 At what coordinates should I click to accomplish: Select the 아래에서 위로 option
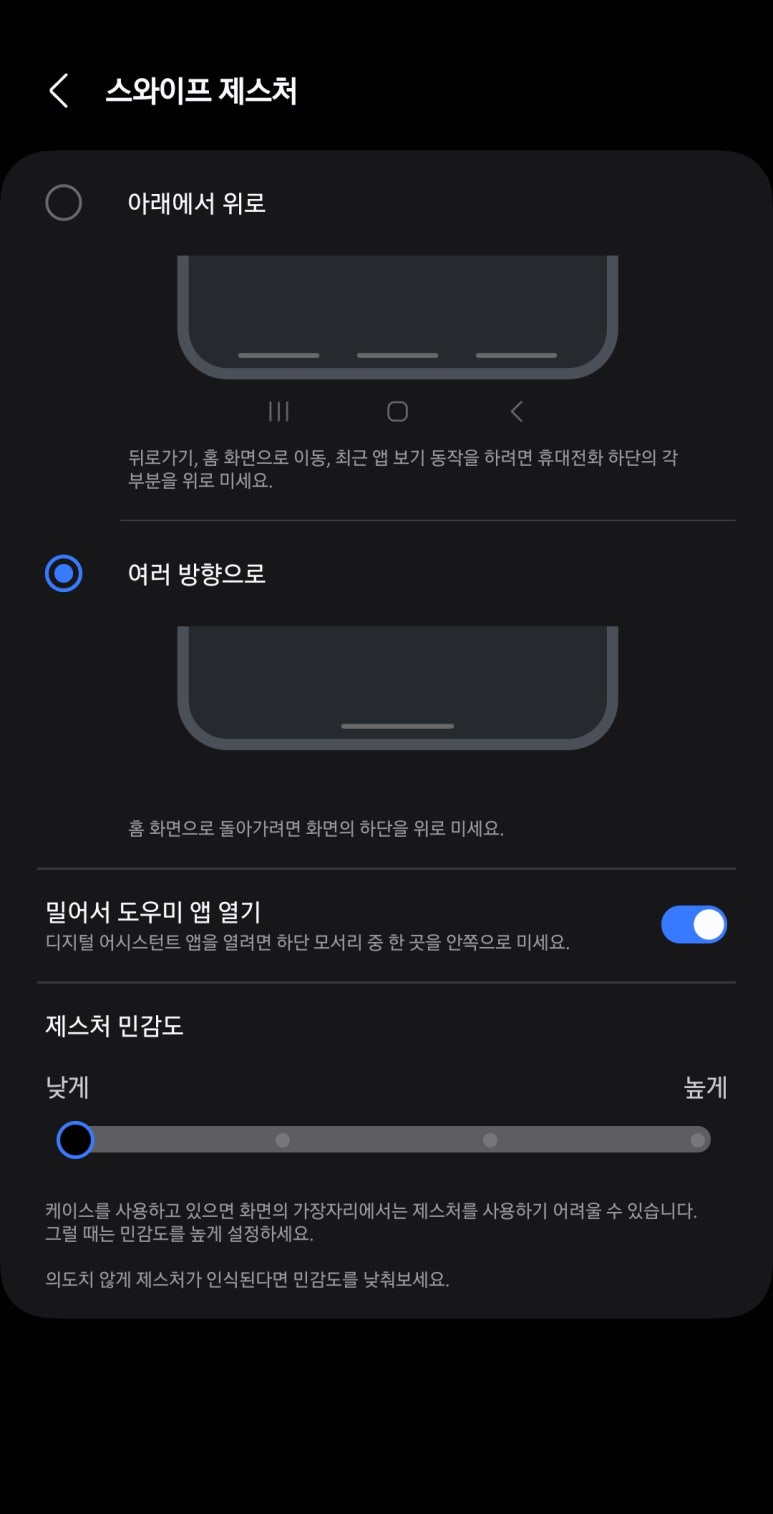tap(64, 203)
